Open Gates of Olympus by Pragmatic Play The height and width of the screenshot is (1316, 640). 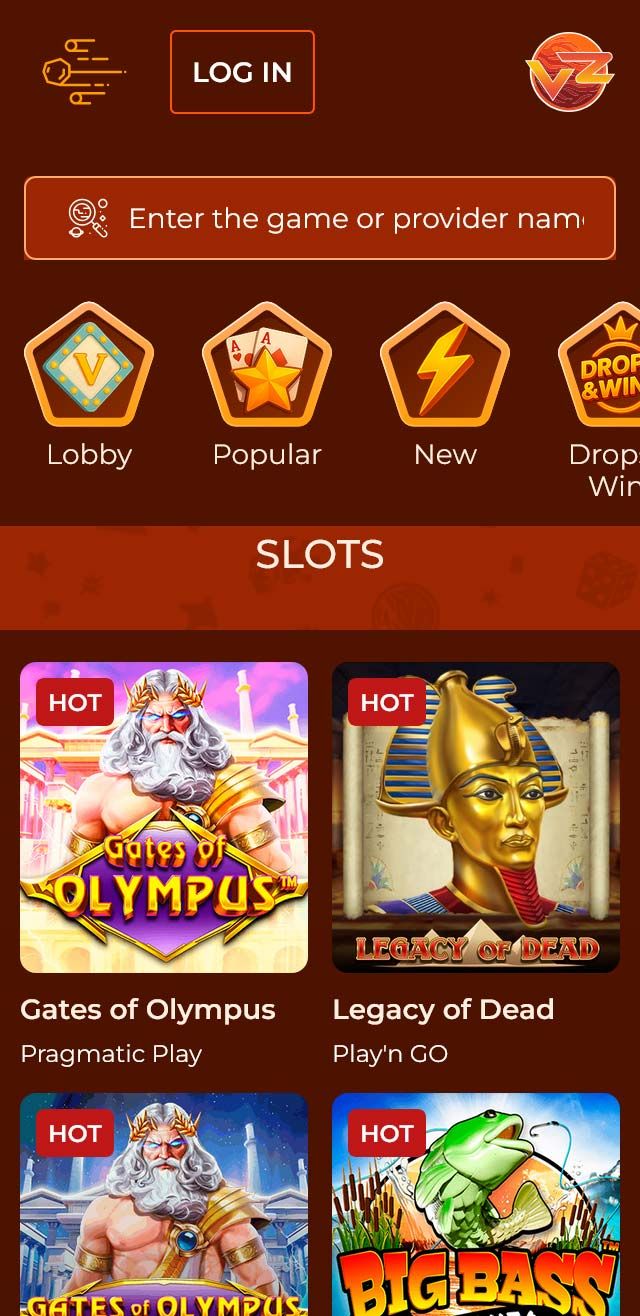(164, 817)
